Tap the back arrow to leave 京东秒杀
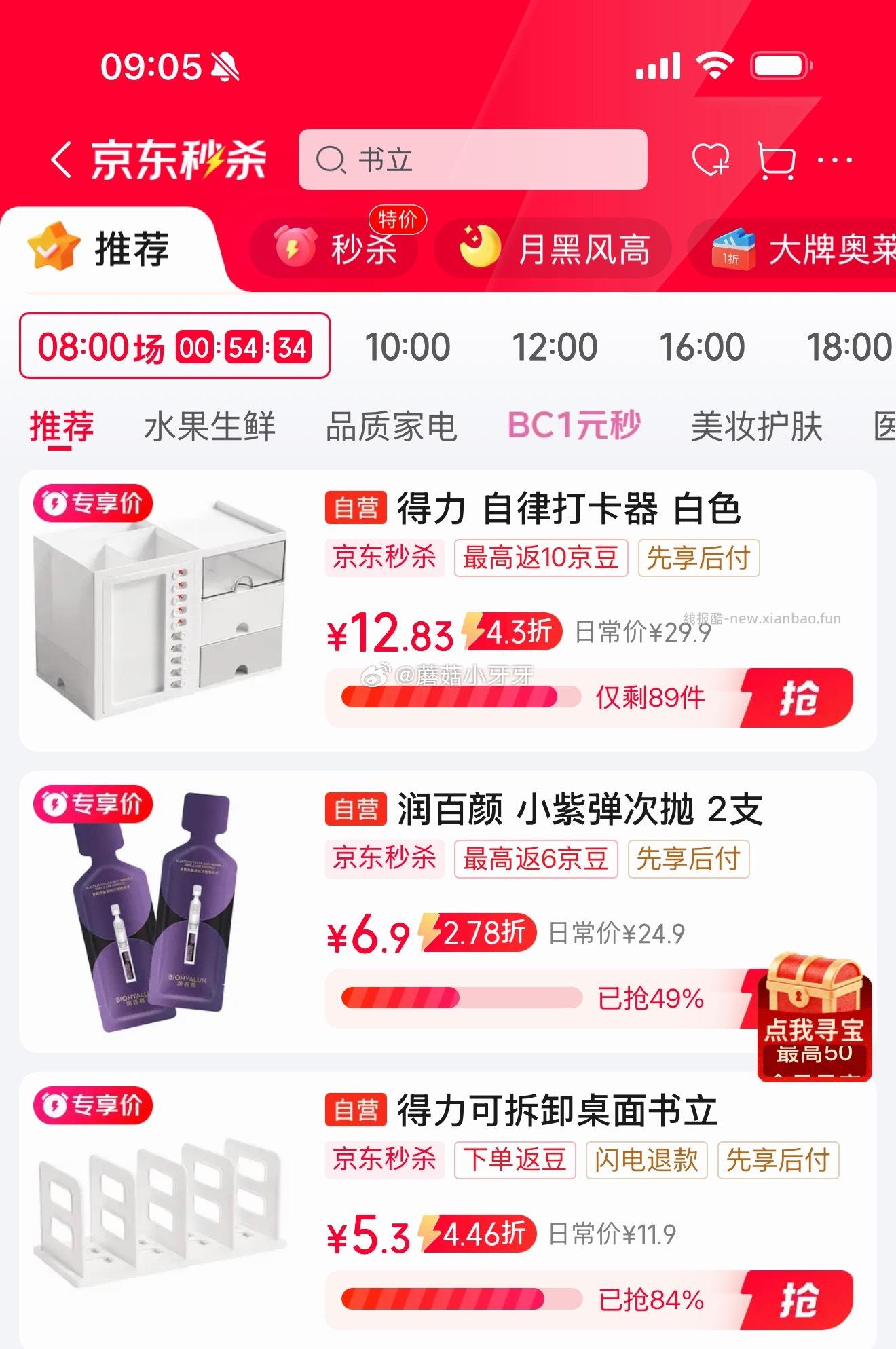This screenshot has height=1349, width=896. [x=62, y=159]
